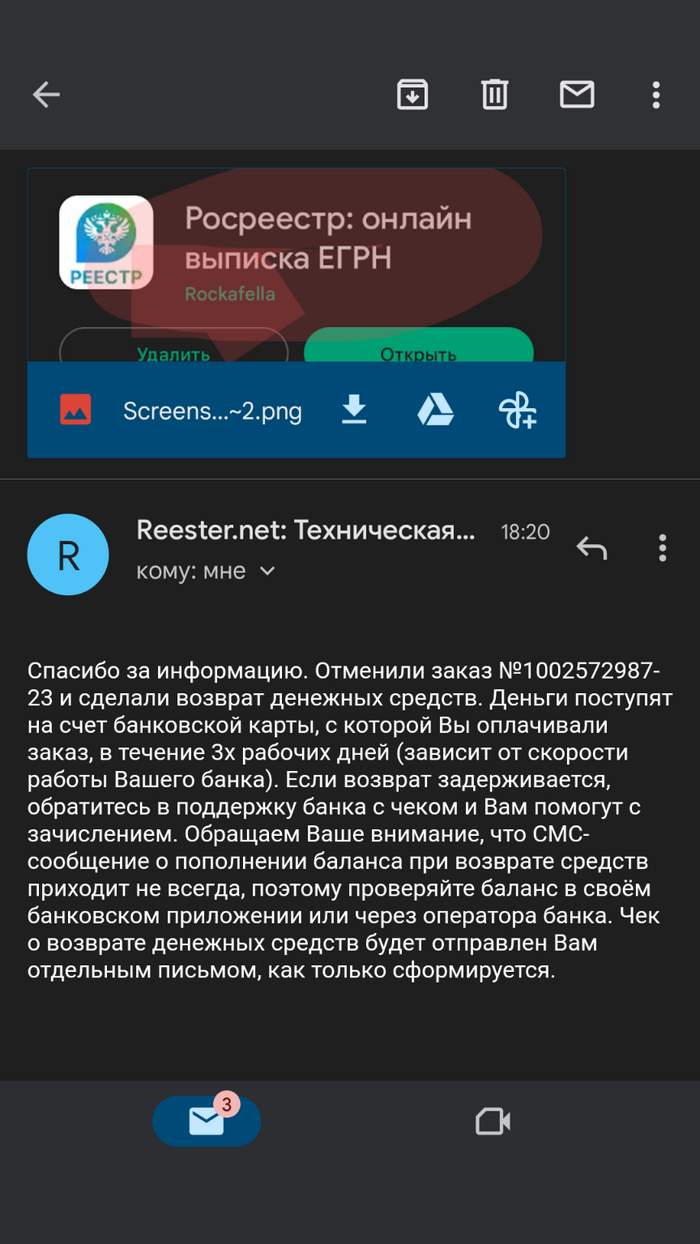Mark the email as unread
This screenshot has width=700, height=1244.
(x=577, y=95)
